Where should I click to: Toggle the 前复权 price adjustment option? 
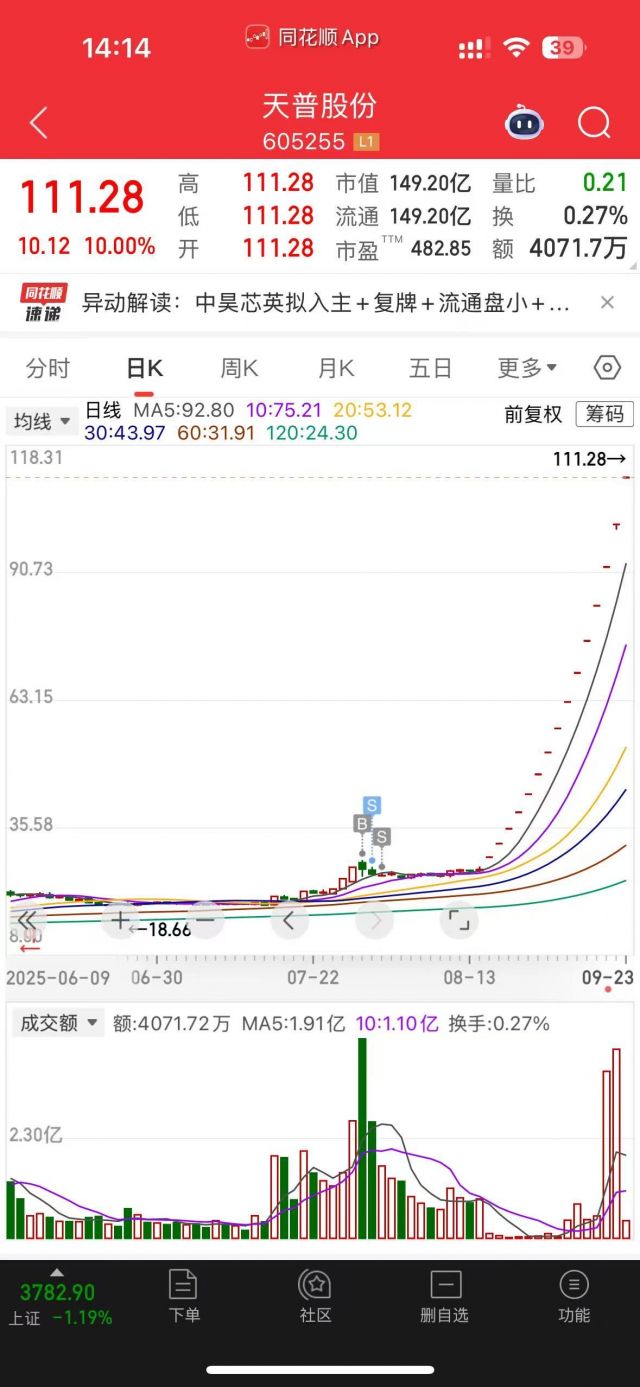[533, 414]
